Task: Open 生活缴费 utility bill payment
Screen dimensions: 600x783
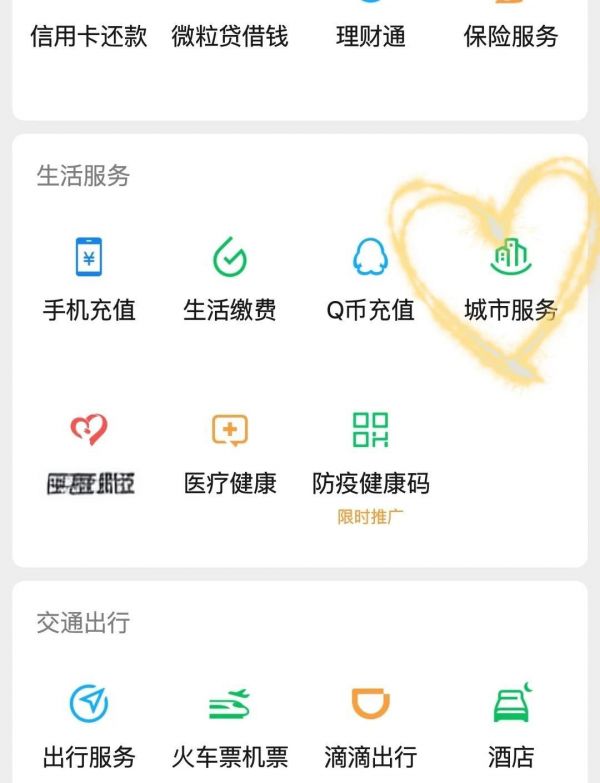Action: coord(230,278)
